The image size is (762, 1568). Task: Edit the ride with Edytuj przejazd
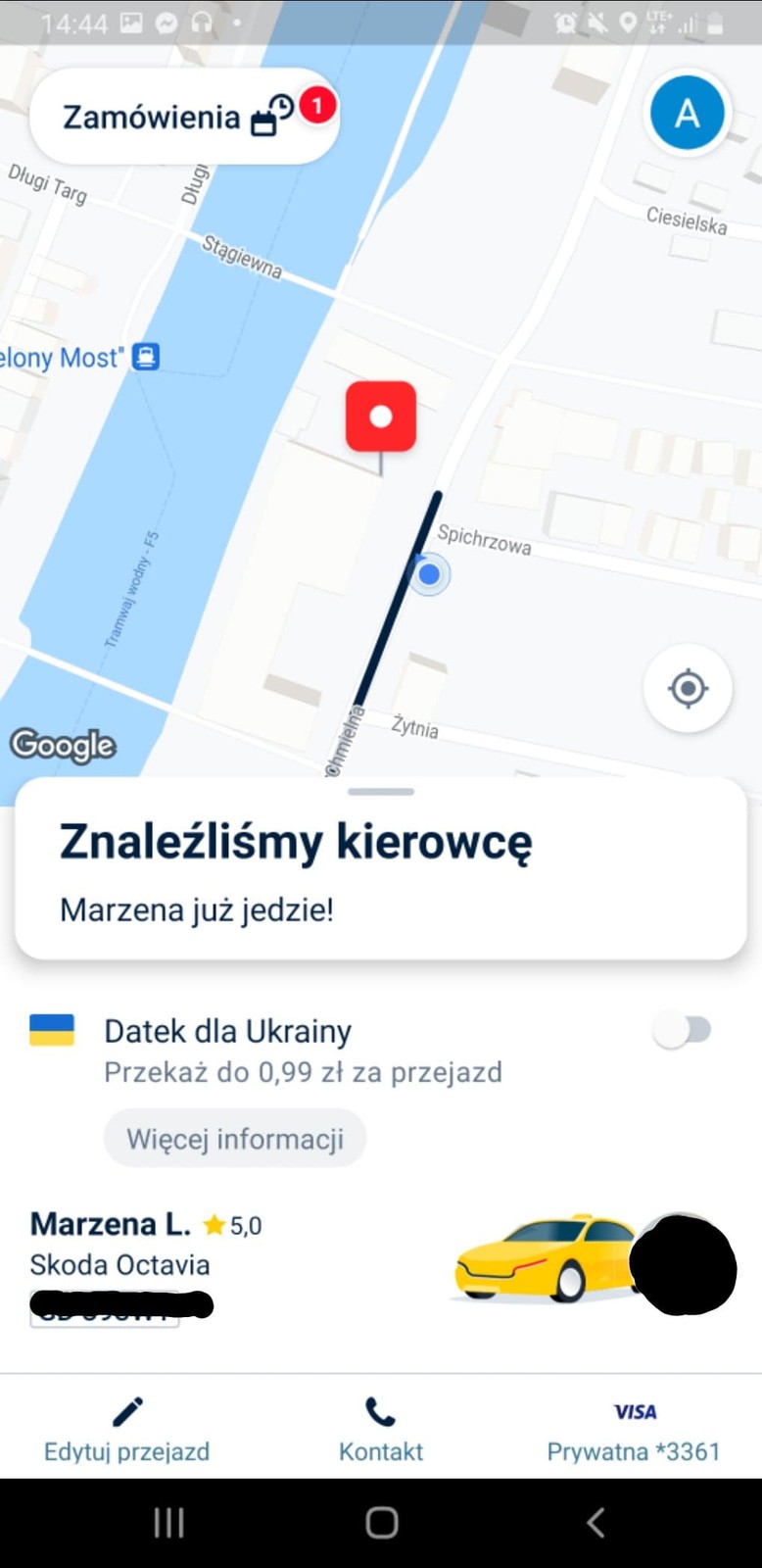[126, 1431]
